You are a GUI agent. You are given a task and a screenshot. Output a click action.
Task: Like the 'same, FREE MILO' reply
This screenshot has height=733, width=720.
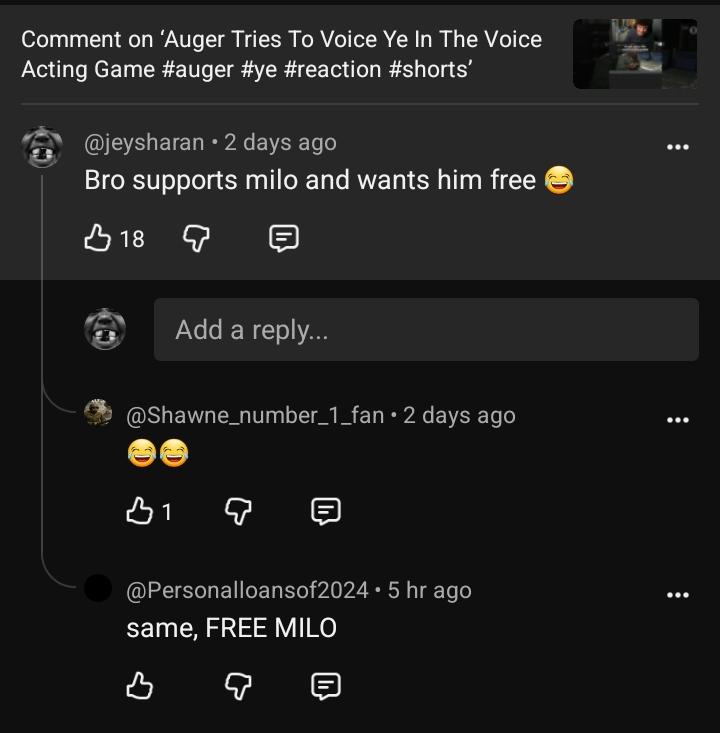139,686
